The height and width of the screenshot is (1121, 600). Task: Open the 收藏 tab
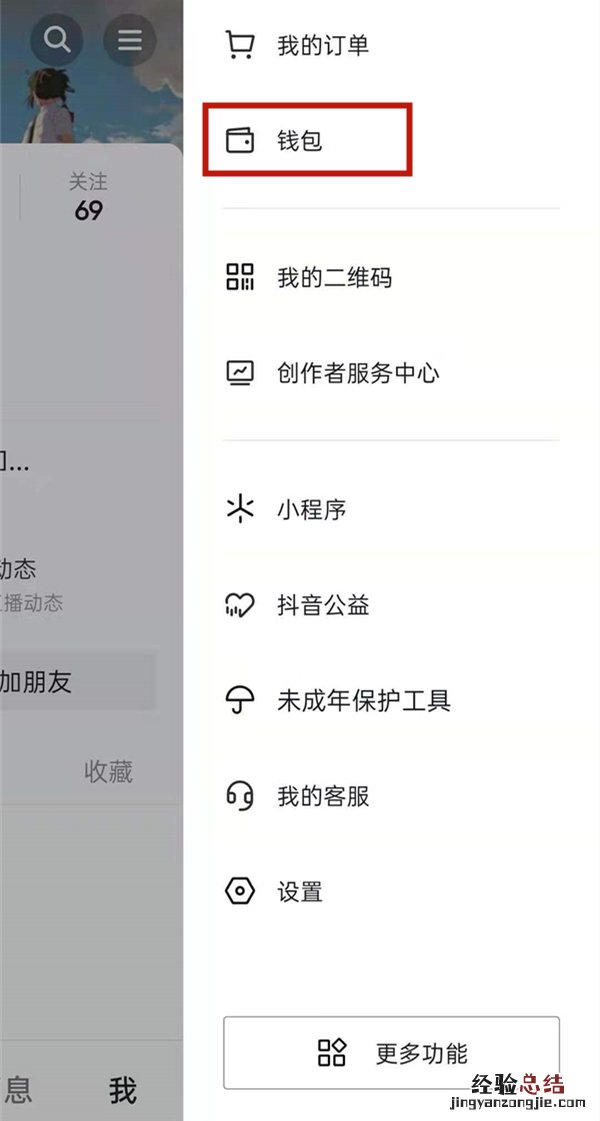[x=109, y=771]
